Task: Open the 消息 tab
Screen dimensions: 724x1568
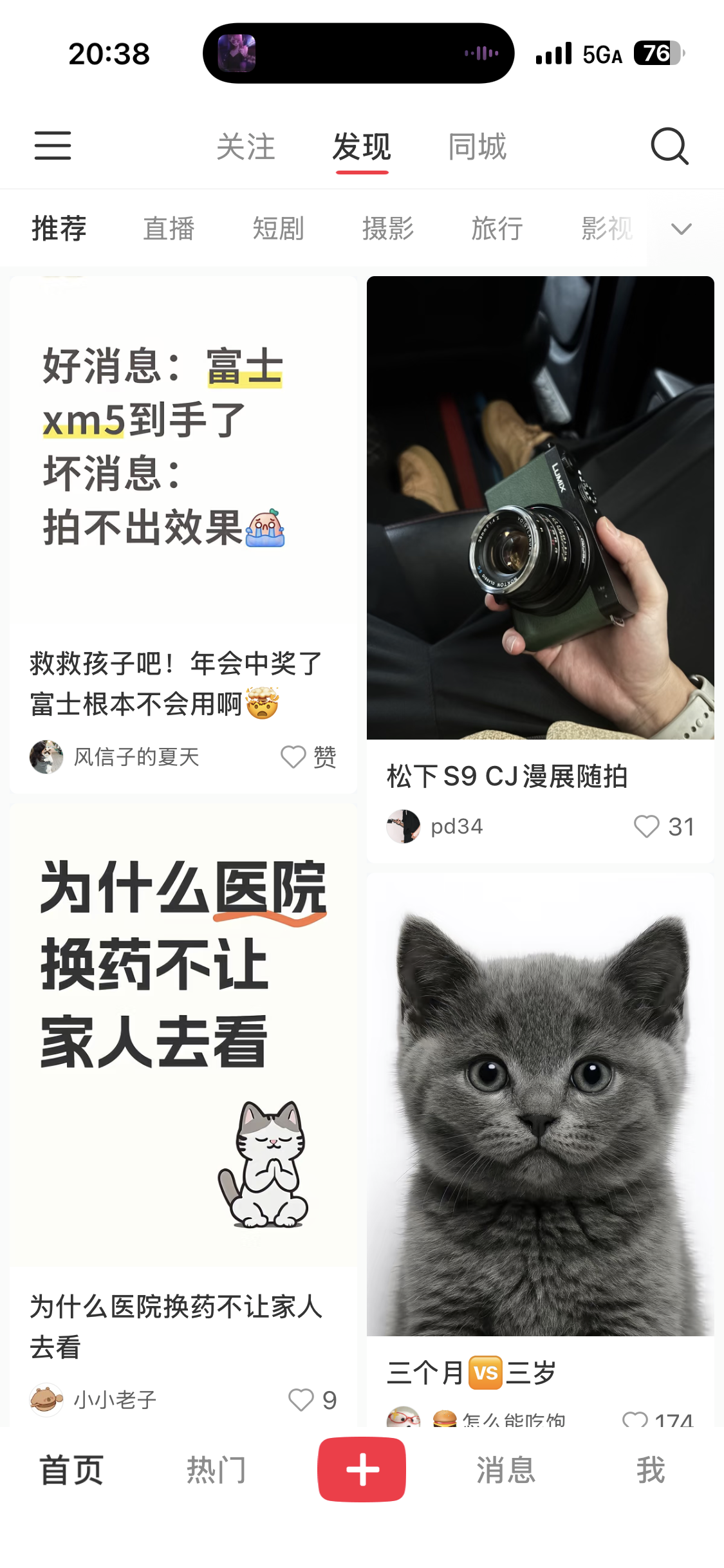Action: (506, 1470)
